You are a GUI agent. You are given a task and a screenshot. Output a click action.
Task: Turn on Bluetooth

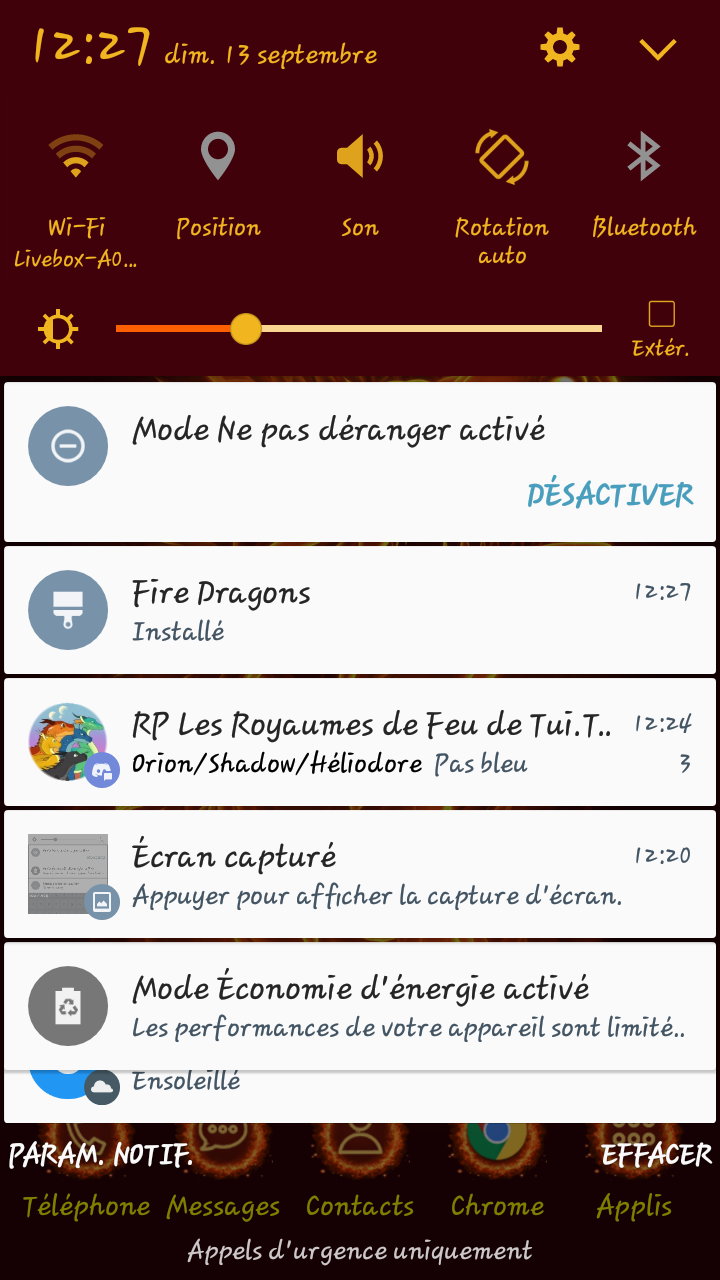click(644, 157)
